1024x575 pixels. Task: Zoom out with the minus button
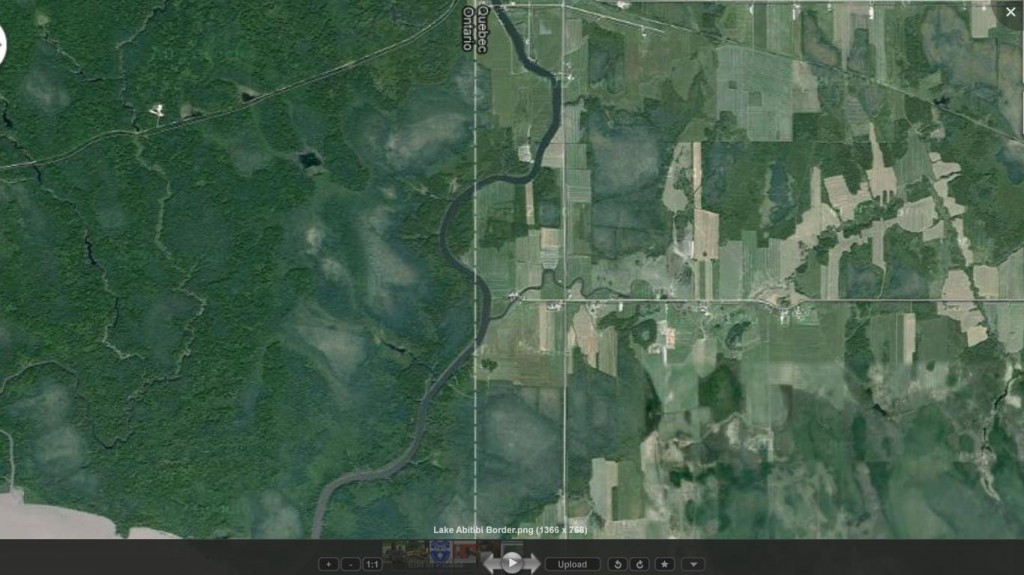point(349,564)
